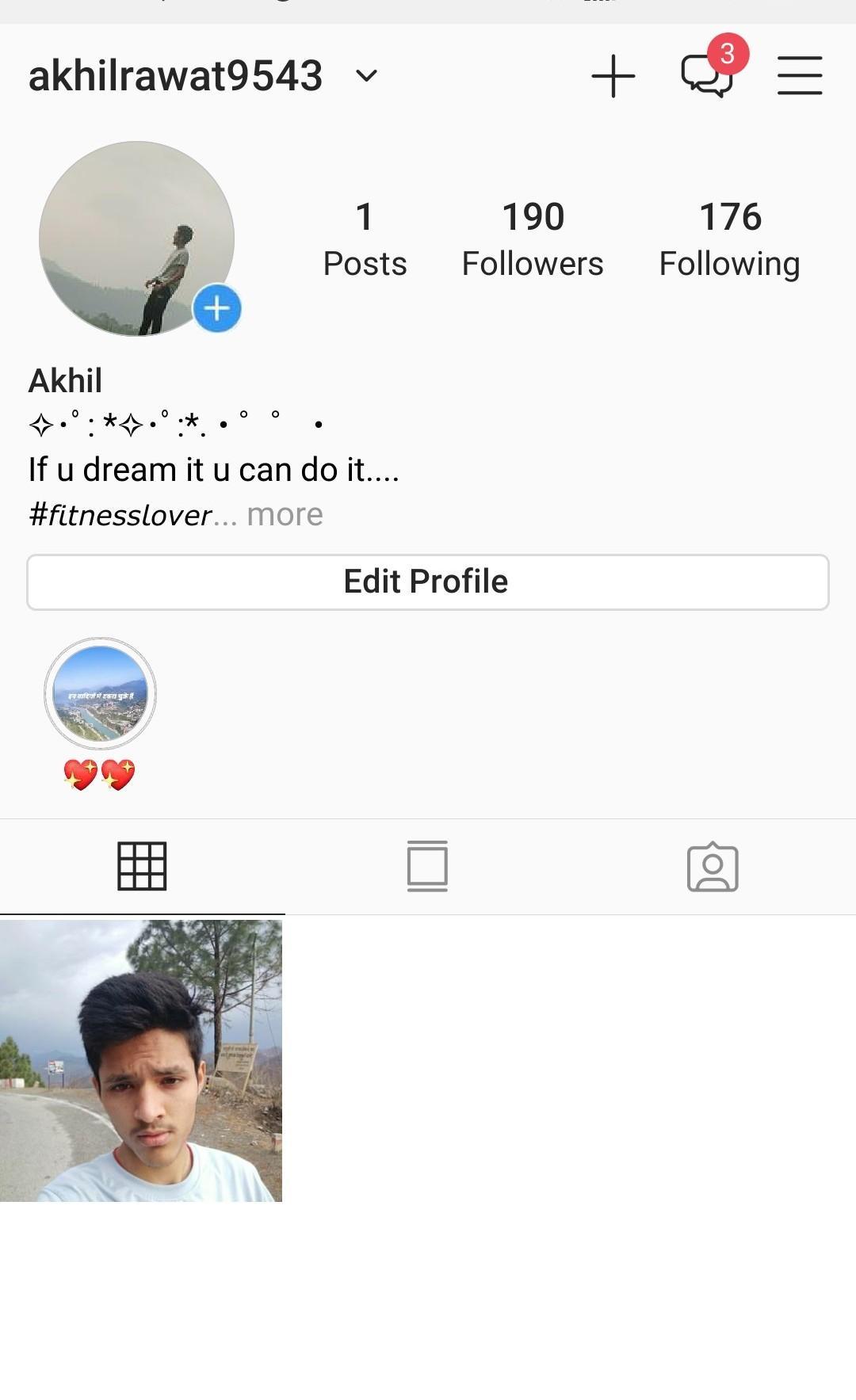Open the selfie post in the grid
The width and height of the screenshot is (856, 1400).
[x=141, y=1060]
